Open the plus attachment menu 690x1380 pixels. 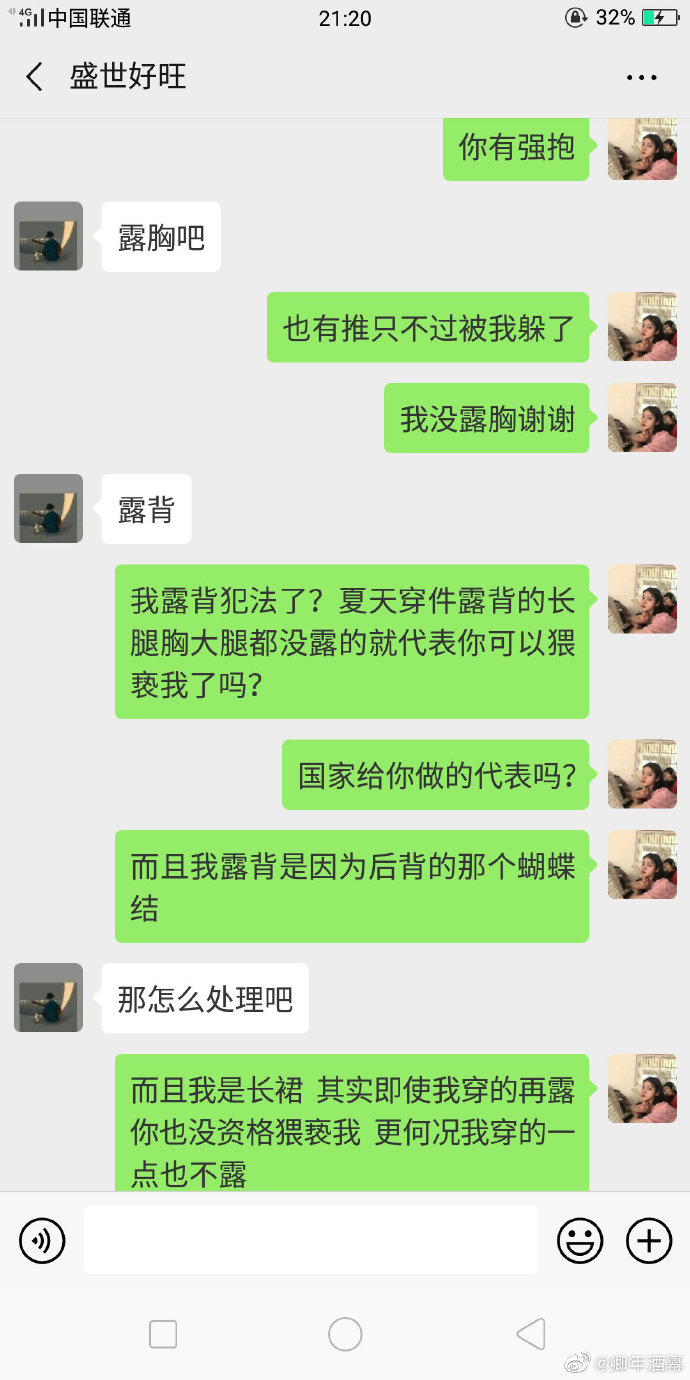pyautogui.click(x=649, y=1241)
